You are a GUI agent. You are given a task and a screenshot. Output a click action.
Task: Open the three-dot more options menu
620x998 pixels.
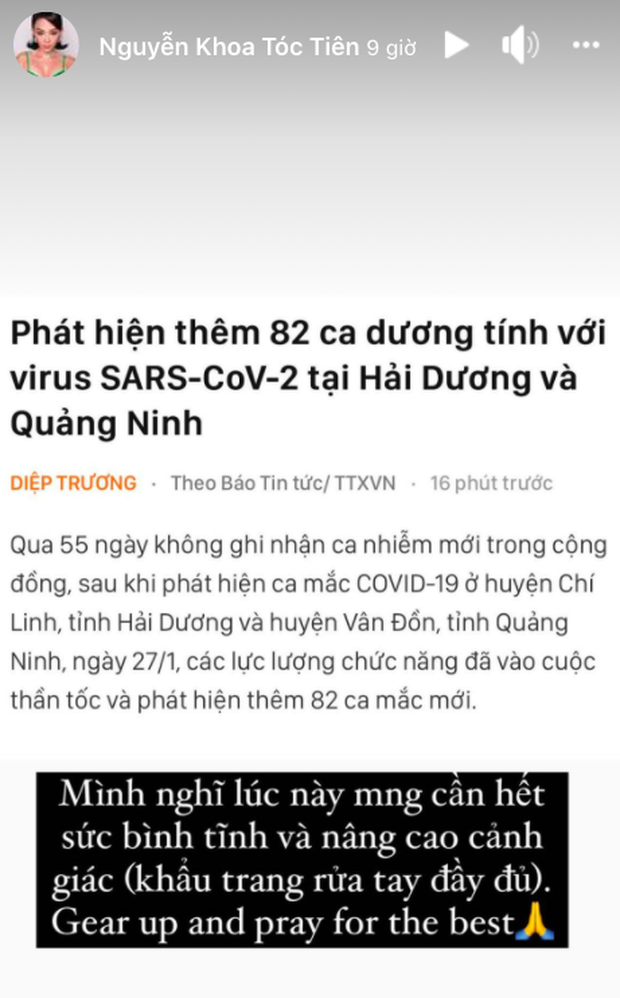(x=585, y=45)
